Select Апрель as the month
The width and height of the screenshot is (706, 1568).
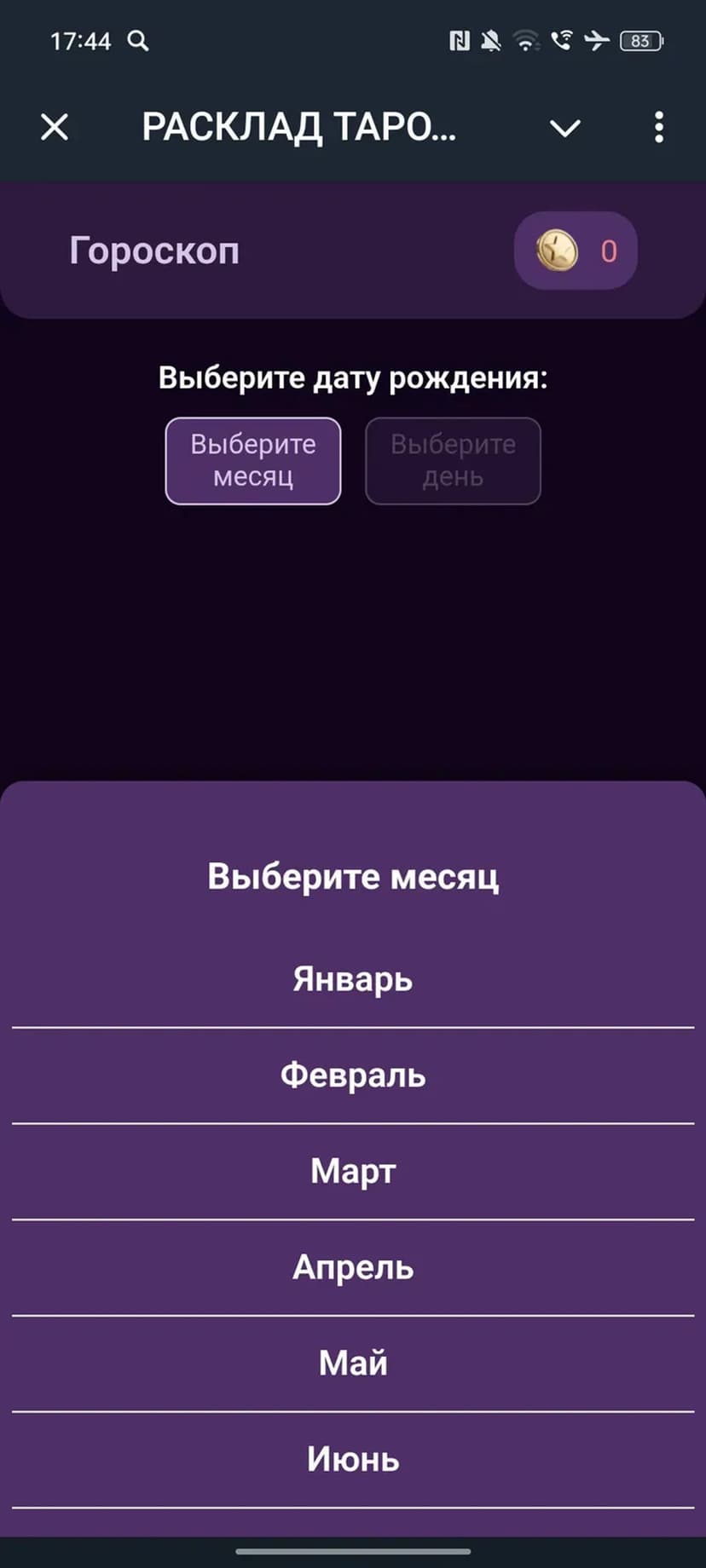(x=353, y=1268)
